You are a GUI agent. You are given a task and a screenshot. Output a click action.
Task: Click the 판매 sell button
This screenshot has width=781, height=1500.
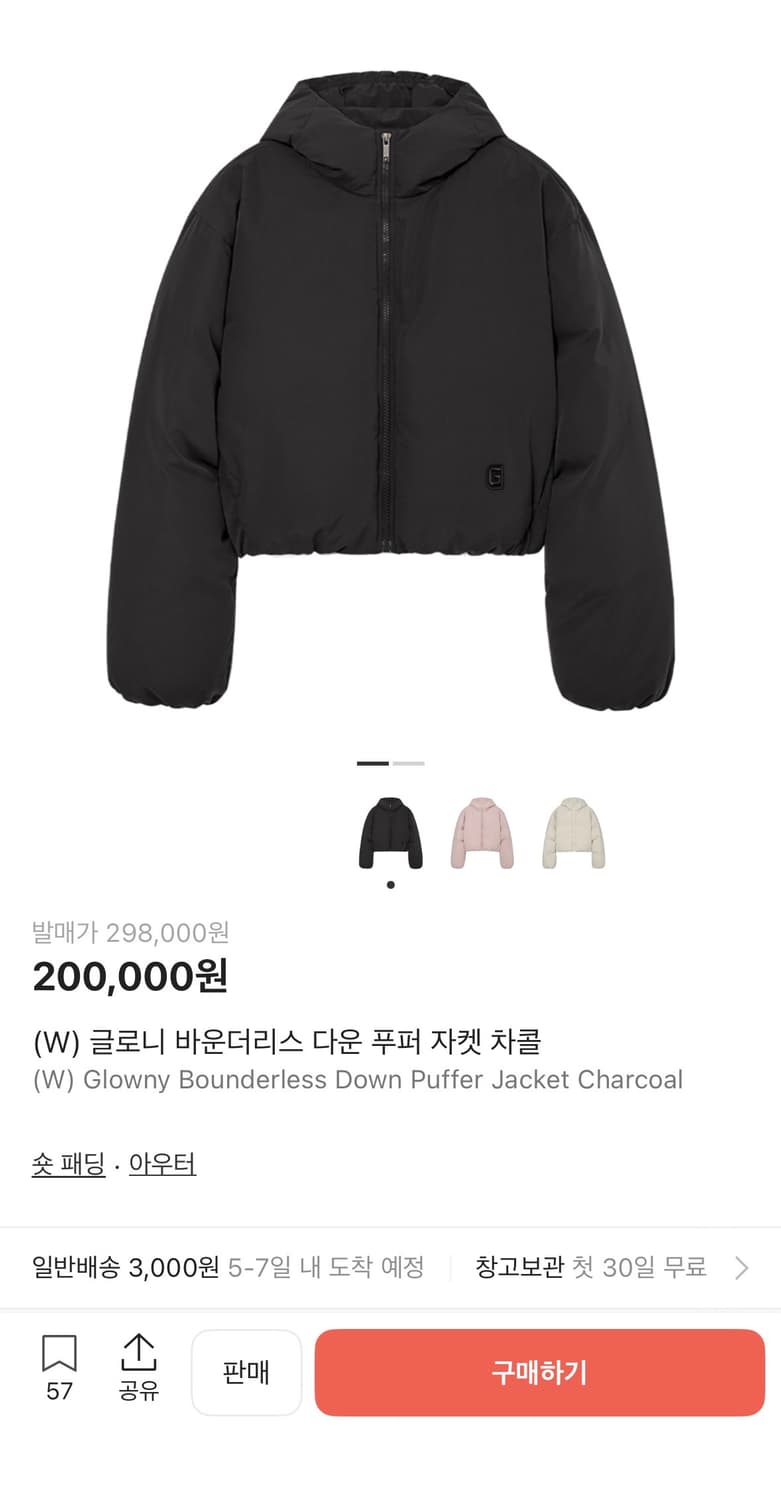coord(246,1371)
